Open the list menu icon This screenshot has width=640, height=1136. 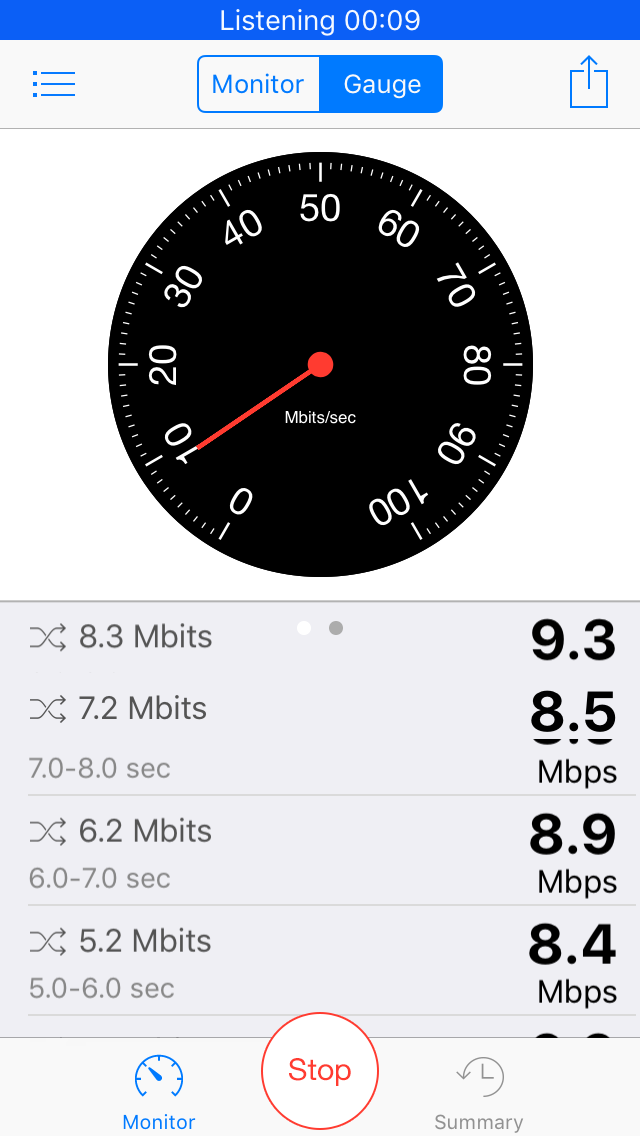[54, 84]
